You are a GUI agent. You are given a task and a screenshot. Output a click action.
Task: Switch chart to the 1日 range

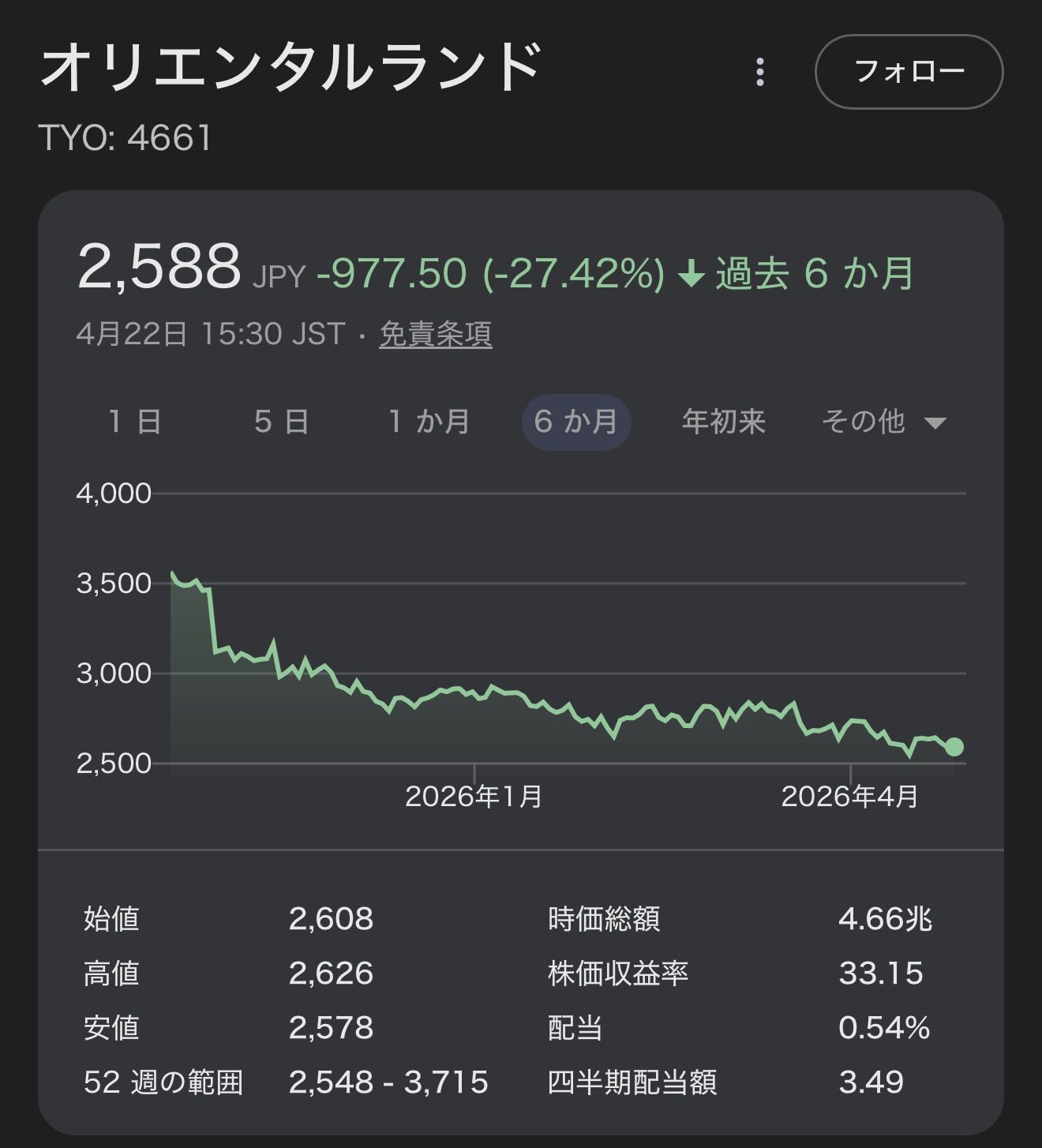pos(135,422)
